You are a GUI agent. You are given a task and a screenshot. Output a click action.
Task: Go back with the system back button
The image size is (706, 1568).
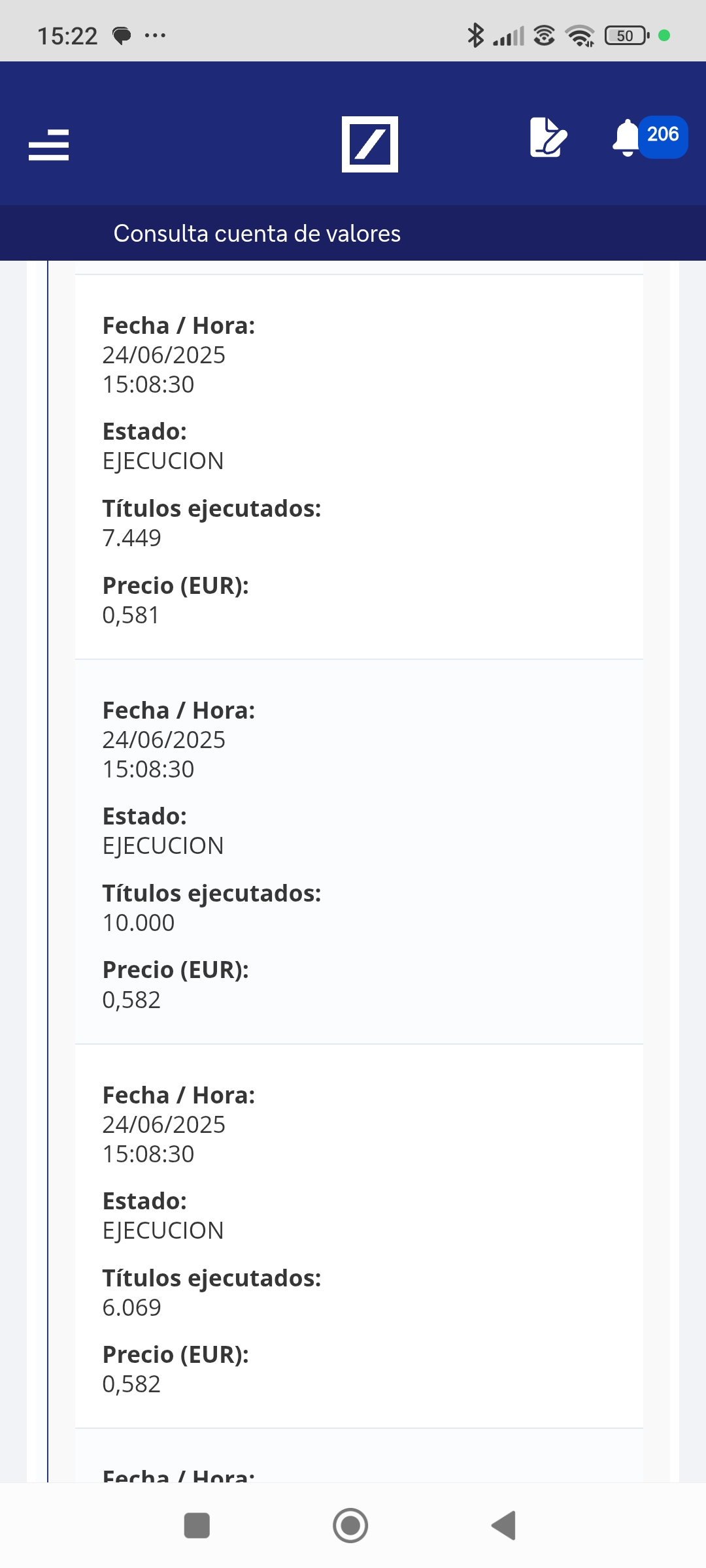pos(504,1526)
